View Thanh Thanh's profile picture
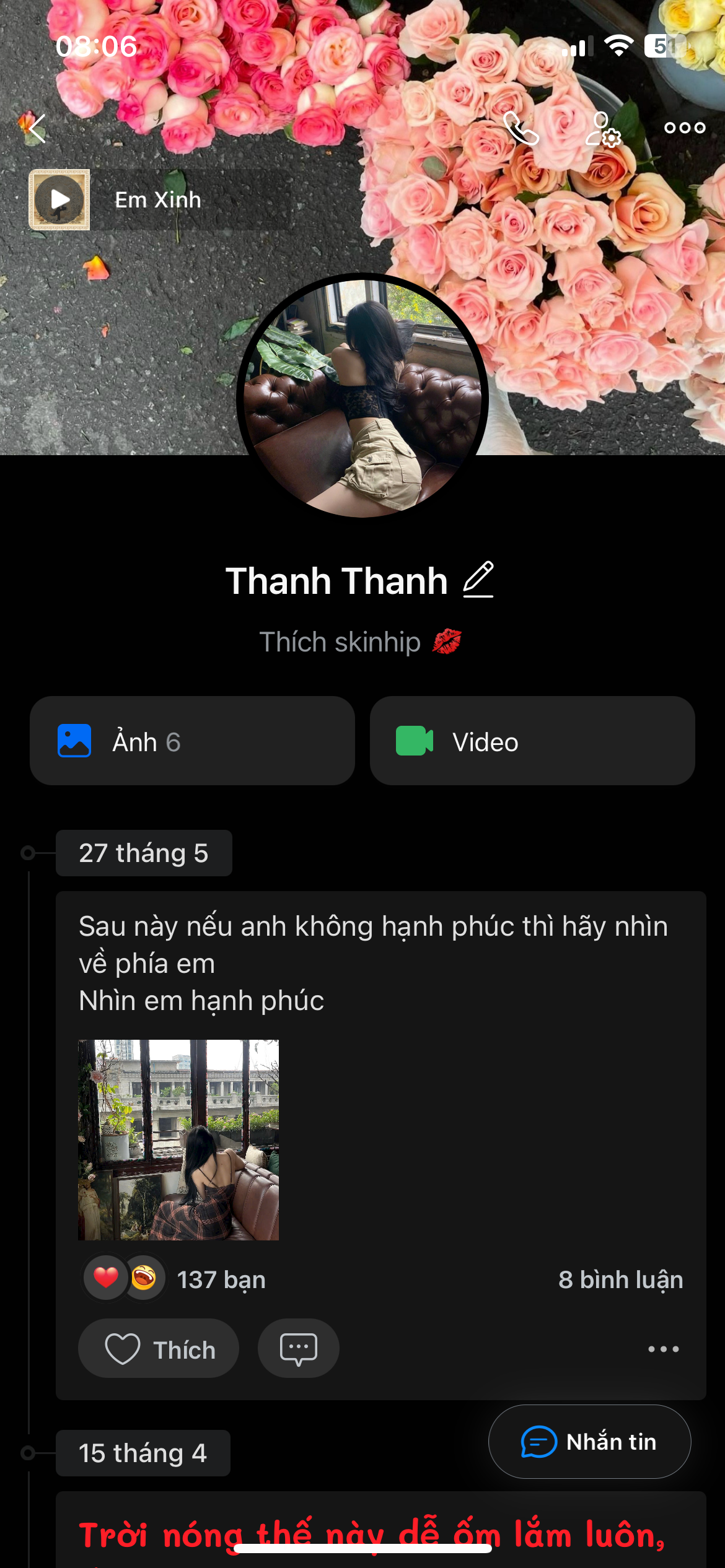 point(362,396)
